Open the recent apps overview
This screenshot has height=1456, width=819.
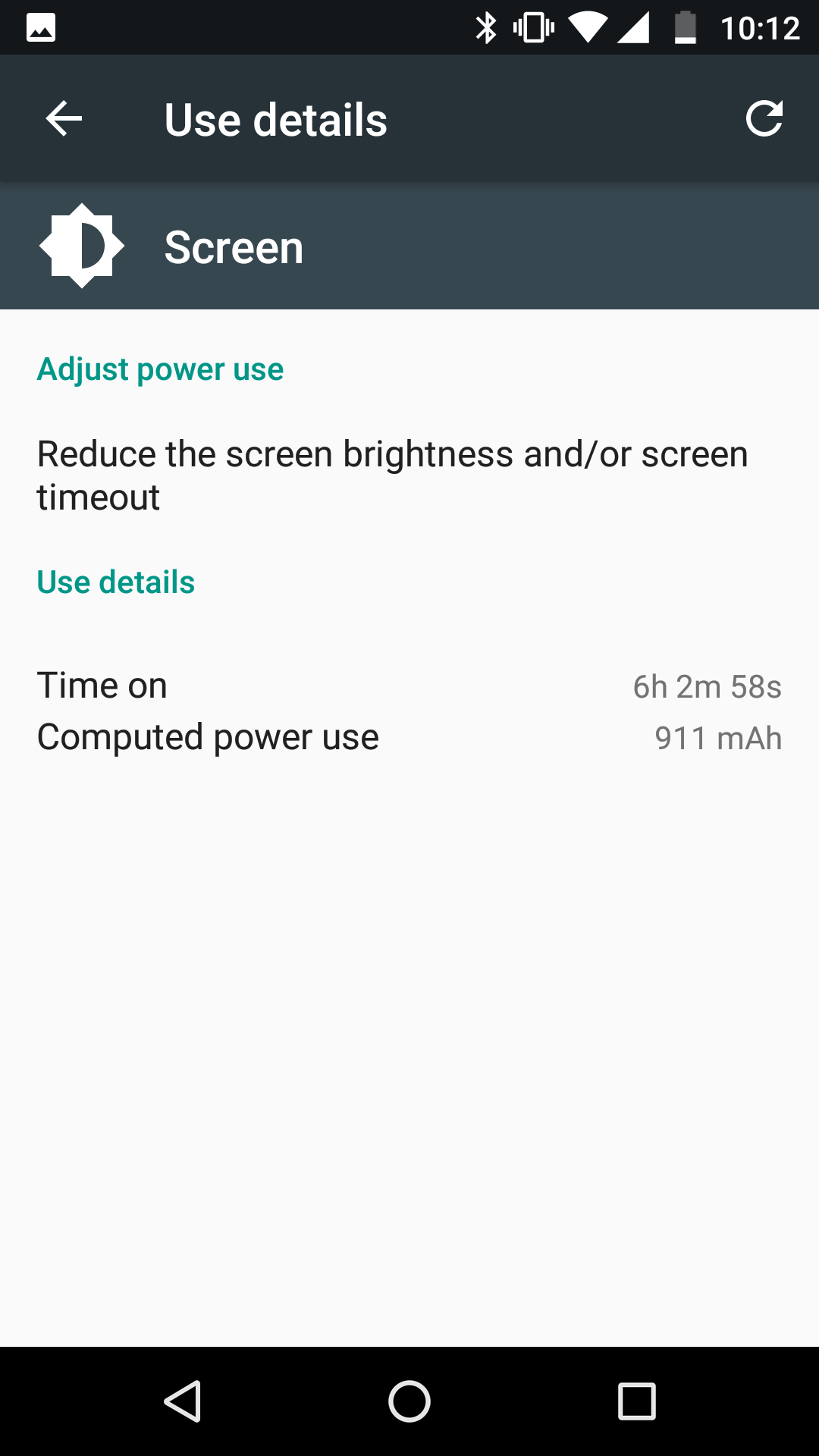pyautogui.click(x=636, y=1401)
